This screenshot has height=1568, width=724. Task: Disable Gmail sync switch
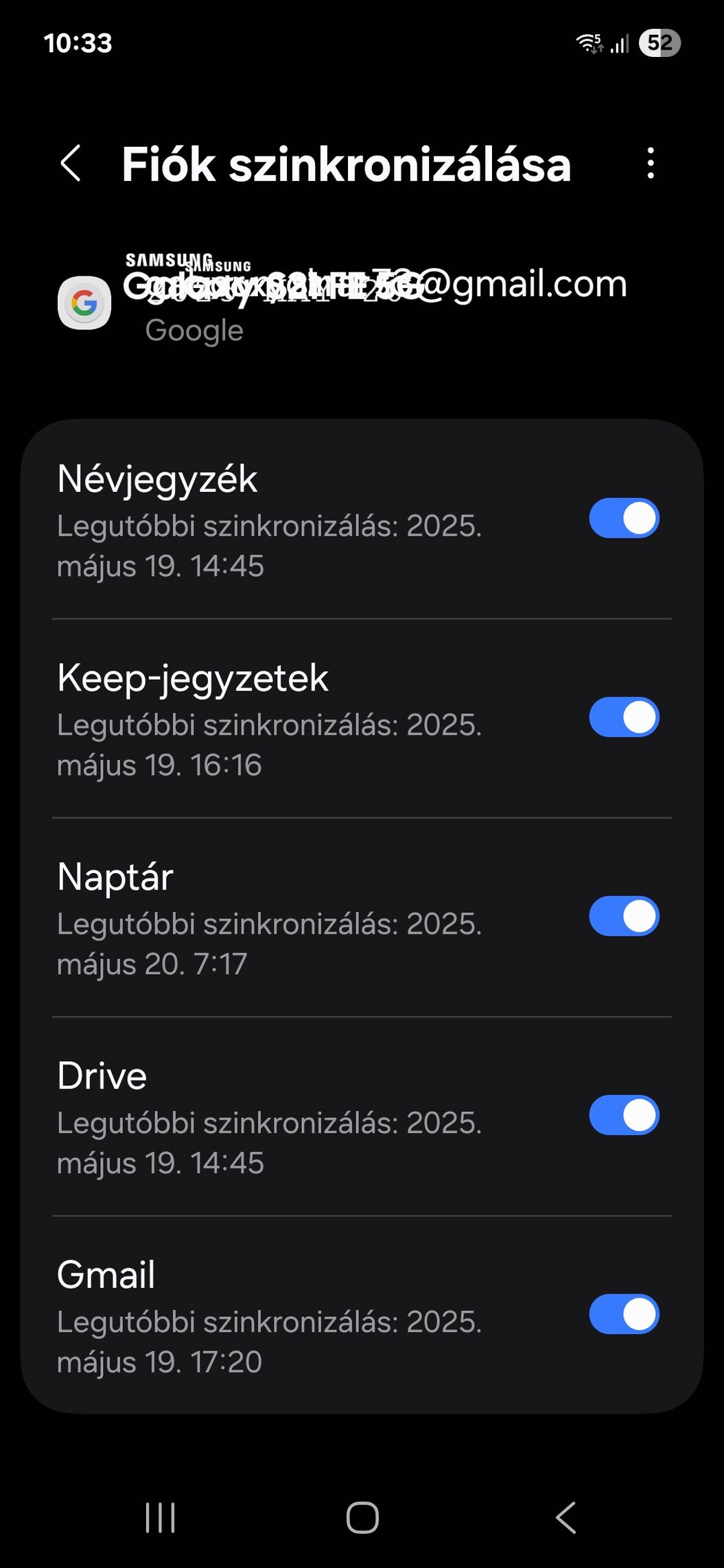tap(624, 1314)
